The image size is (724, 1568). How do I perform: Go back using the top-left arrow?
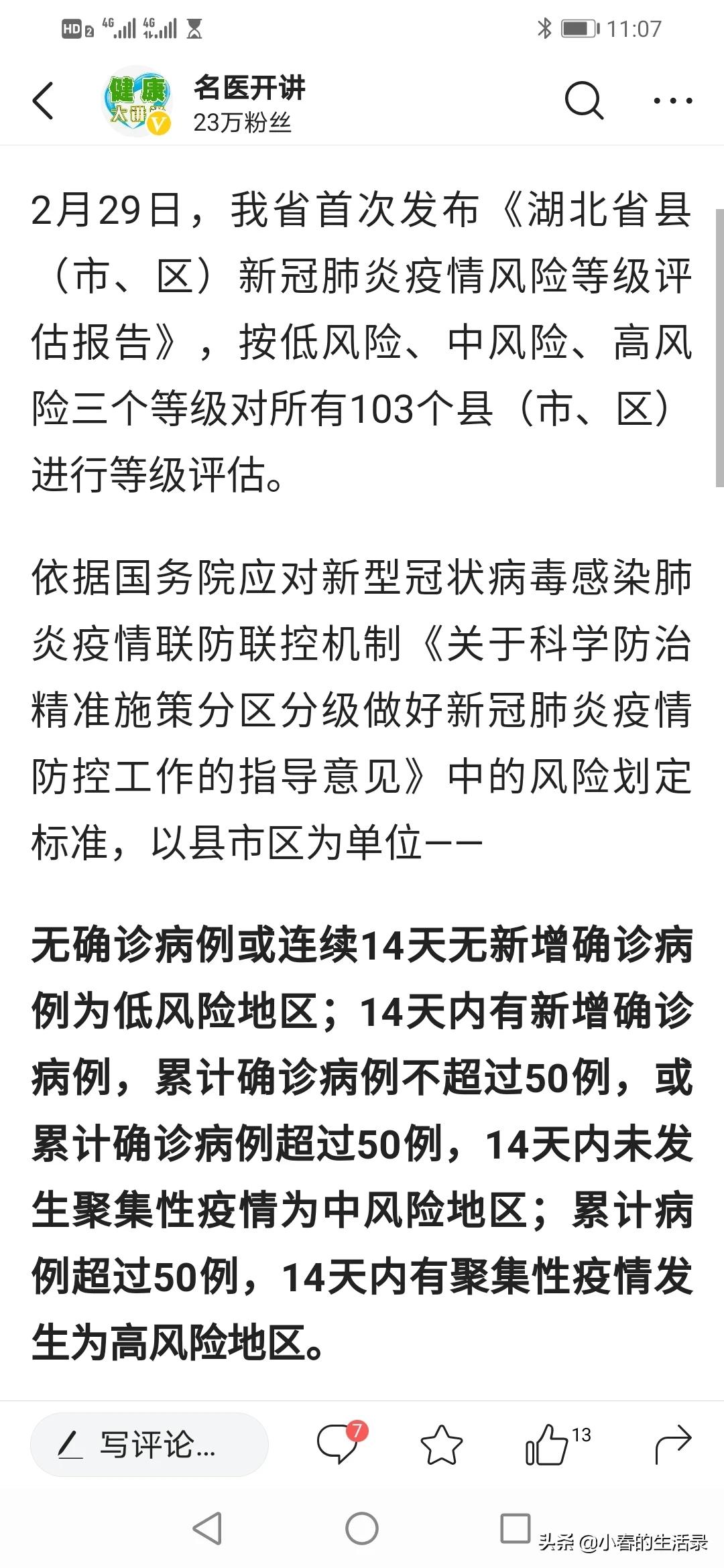(43, 101)
